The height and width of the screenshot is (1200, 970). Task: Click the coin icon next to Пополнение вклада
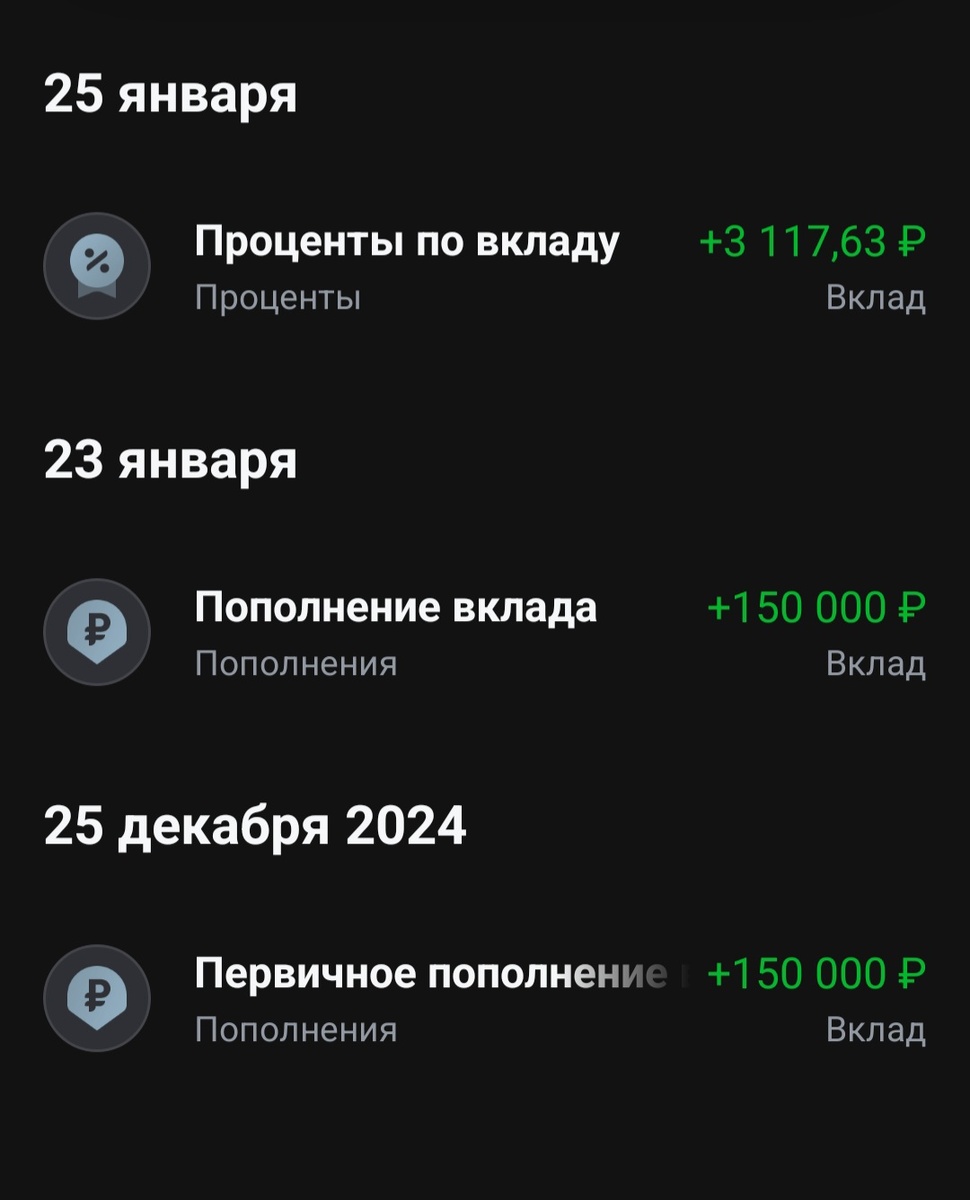pyautogui.click(x=97, y=632)
